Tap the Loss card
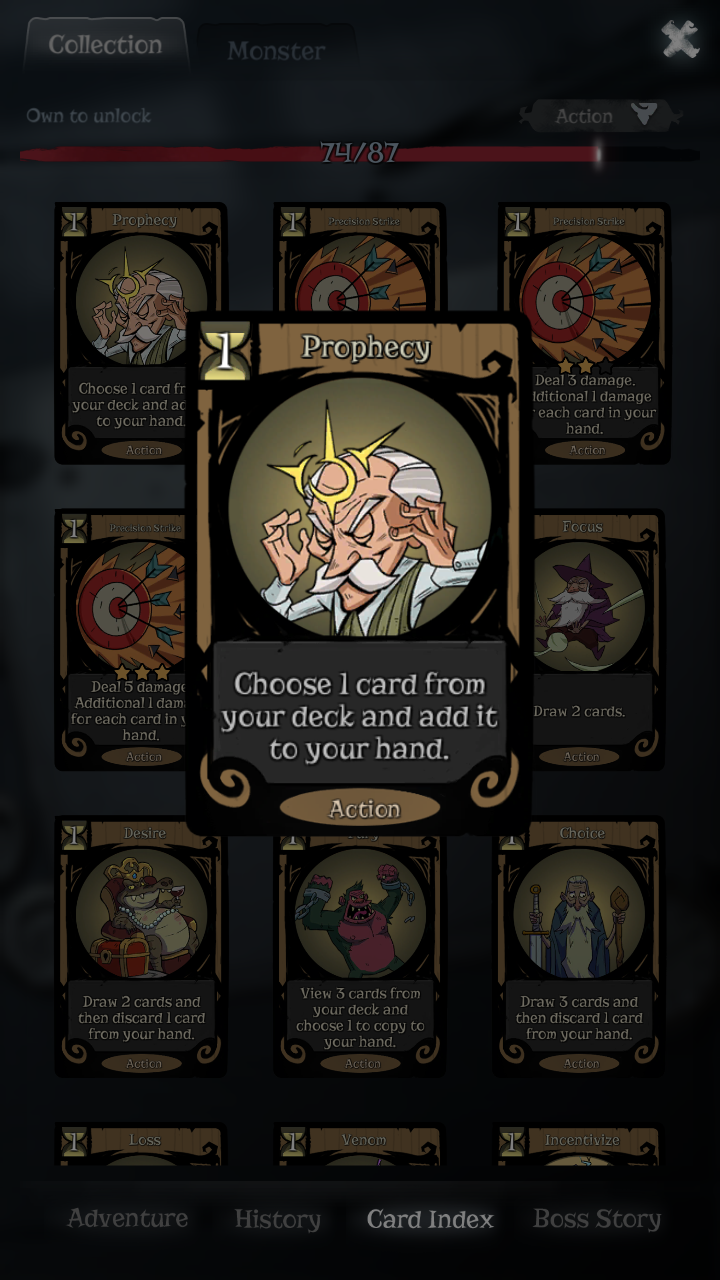Screen dimensions: 720x1280 (142, 1144)
